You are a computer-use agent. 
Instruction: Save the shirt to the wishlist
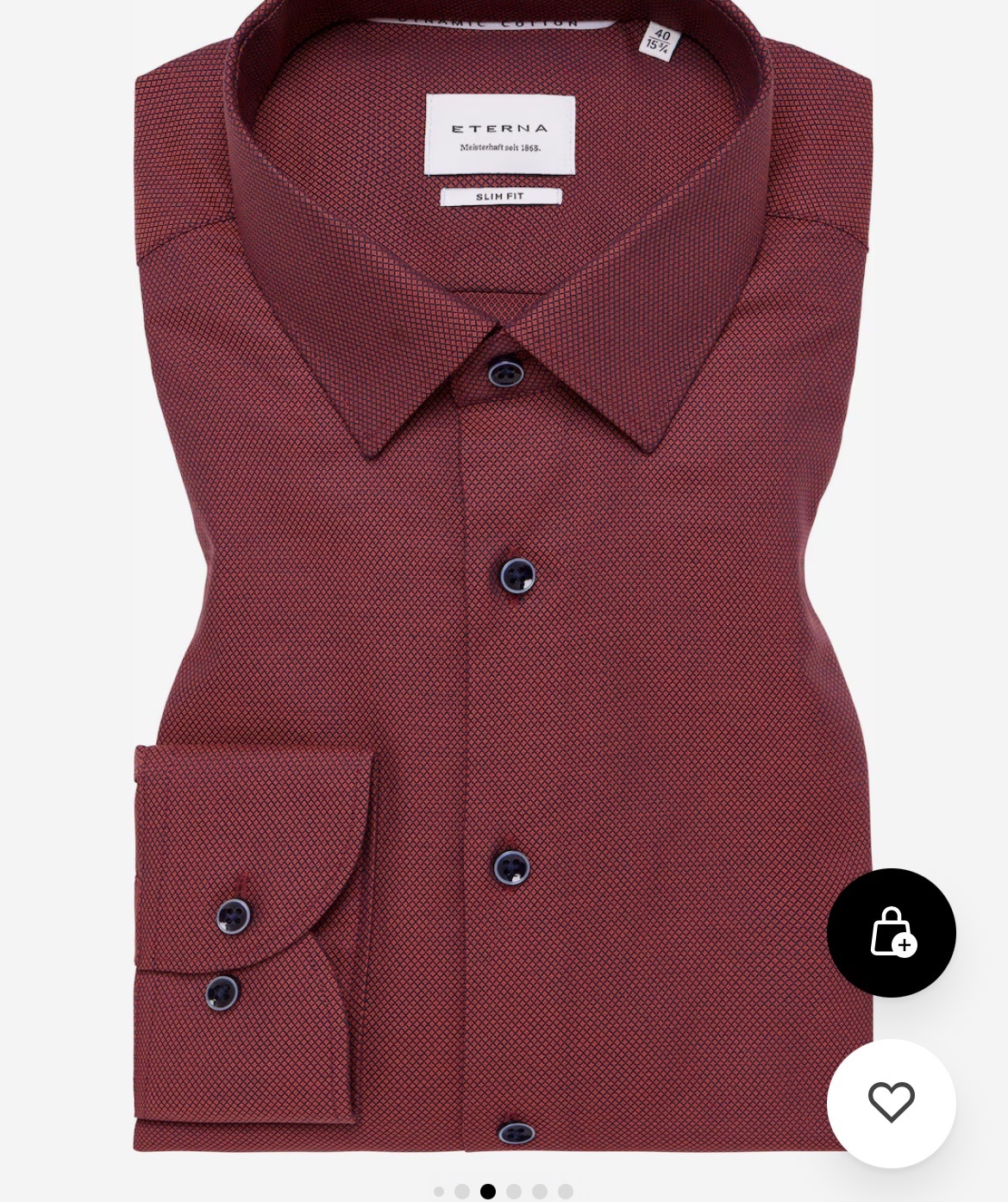(891, 1102)
